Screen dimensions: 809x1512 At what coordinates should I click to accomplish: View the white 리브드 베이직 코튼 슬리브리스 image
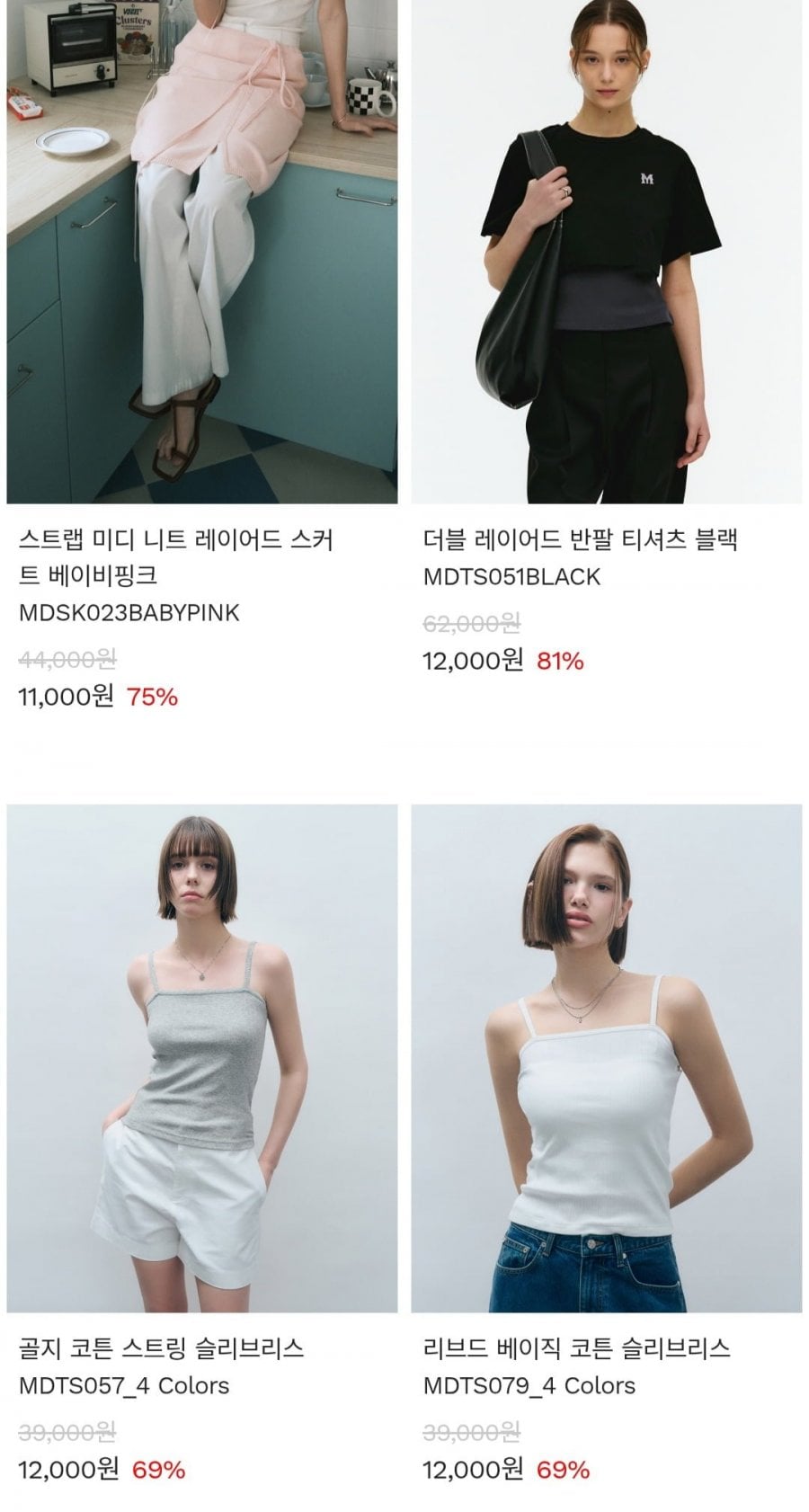(607, 1058)
